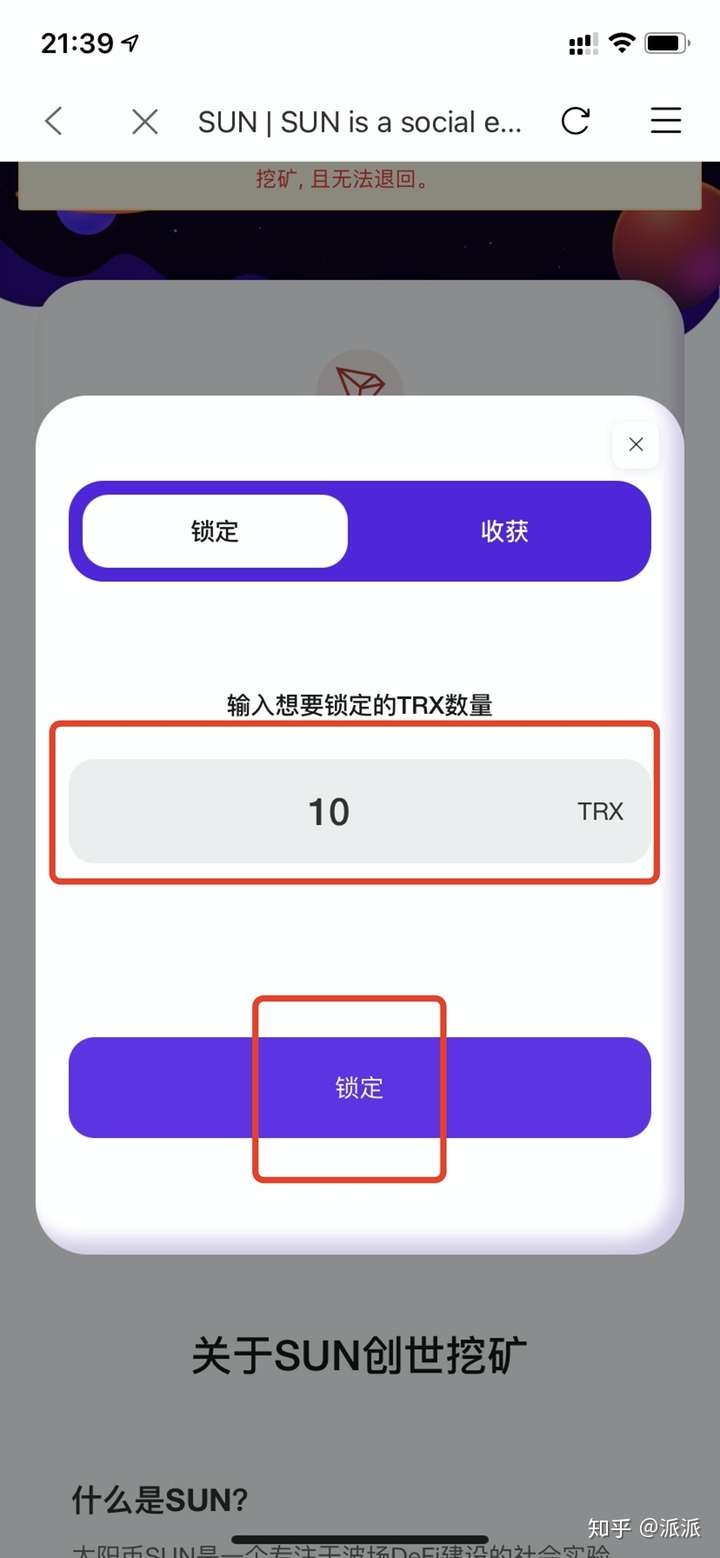Dismiss the lock dialog
Viewport: 720px width, 1558px height.
tap(635, 445)
